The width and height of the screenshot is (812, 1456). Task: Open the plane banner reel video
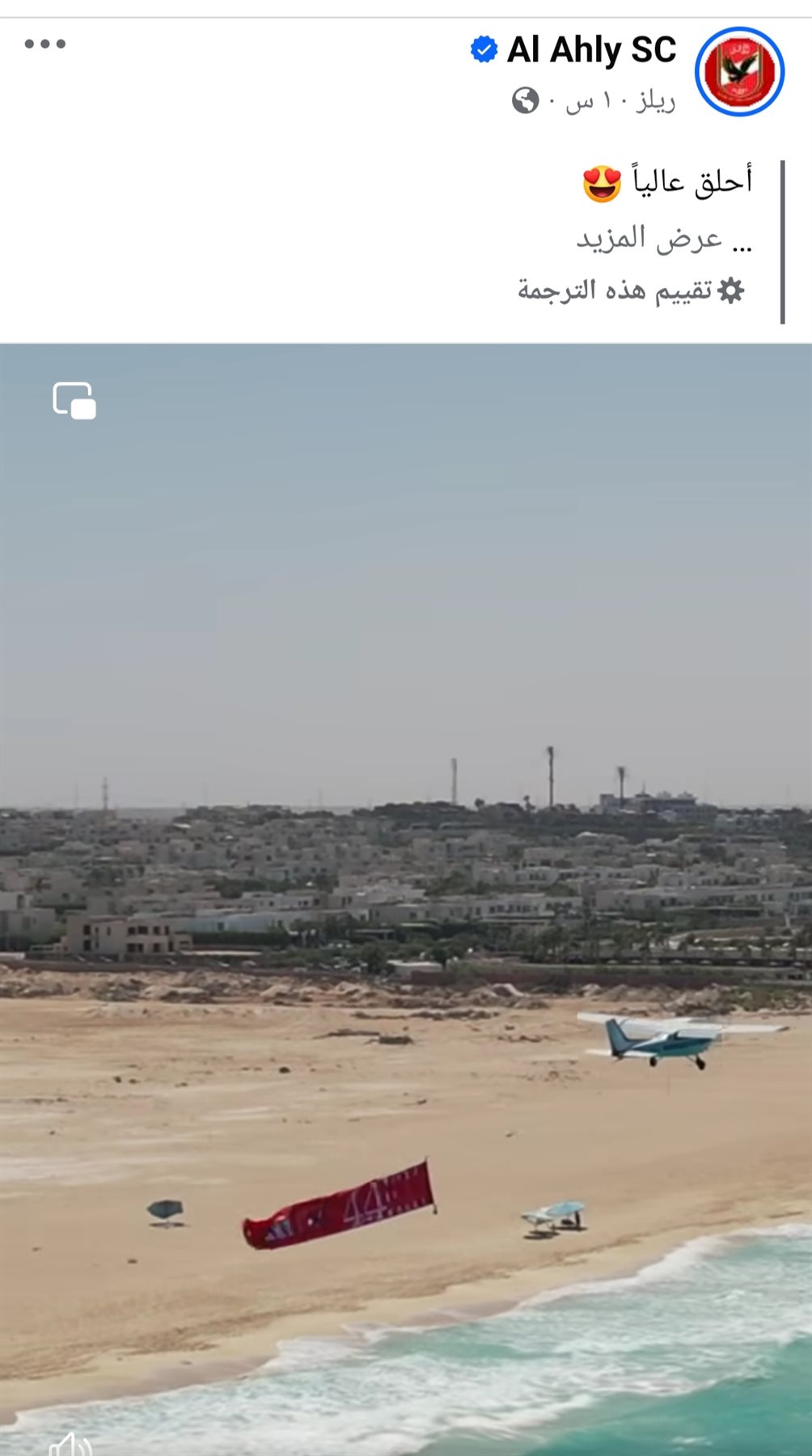coord(406,890)
